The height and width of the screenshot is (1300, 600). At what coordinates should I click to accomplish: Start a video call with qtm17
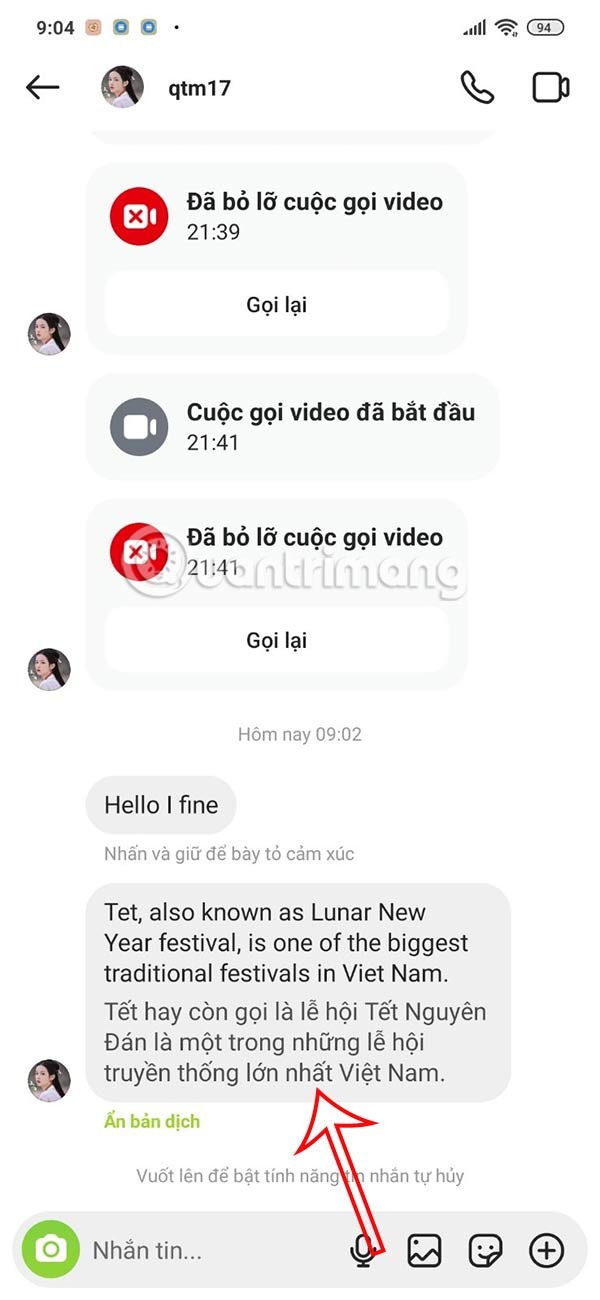pyautogui.click(x=550, y=88)
